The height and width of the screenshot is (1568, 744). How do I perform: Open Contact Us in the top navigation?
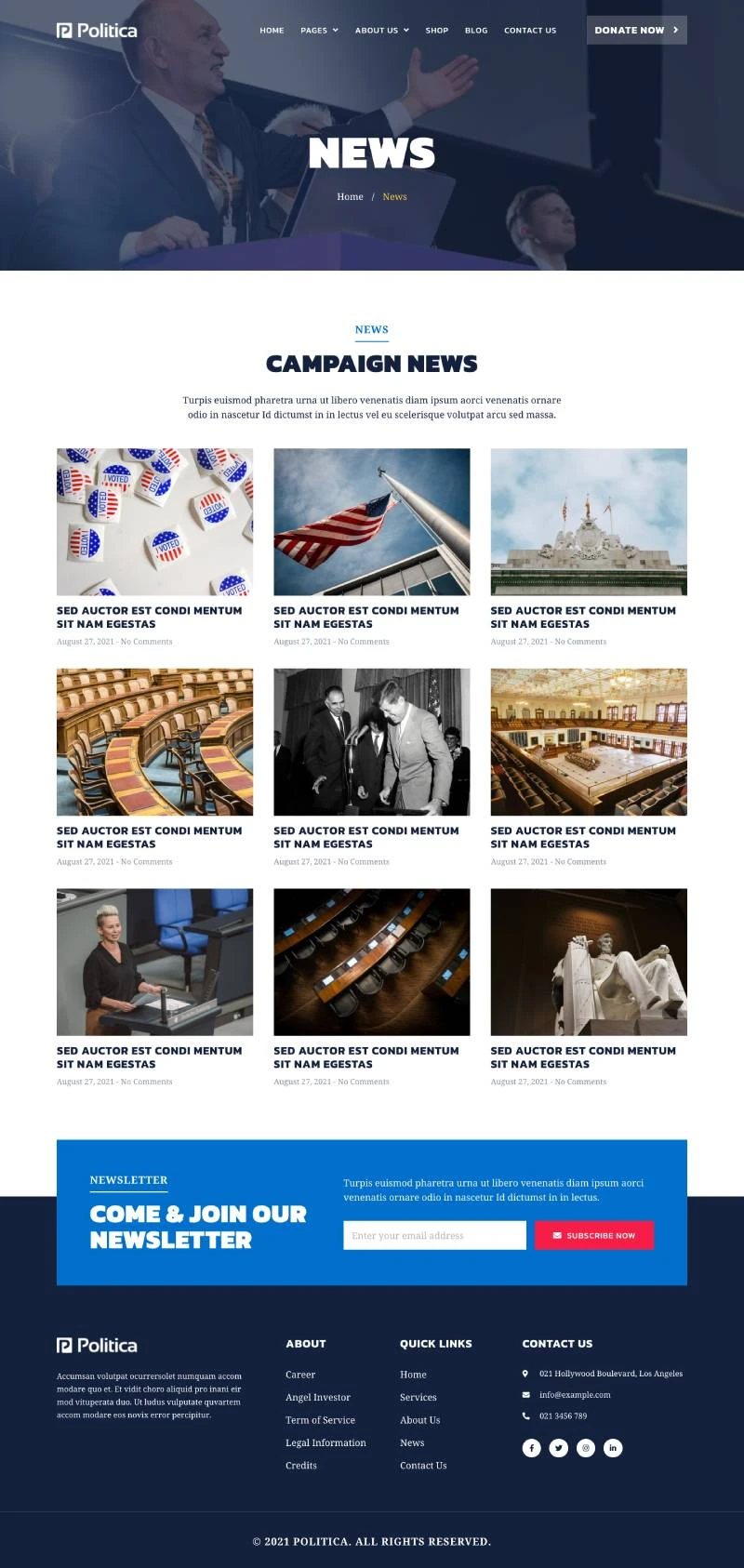pyautogui.click(x=529, y=31)
